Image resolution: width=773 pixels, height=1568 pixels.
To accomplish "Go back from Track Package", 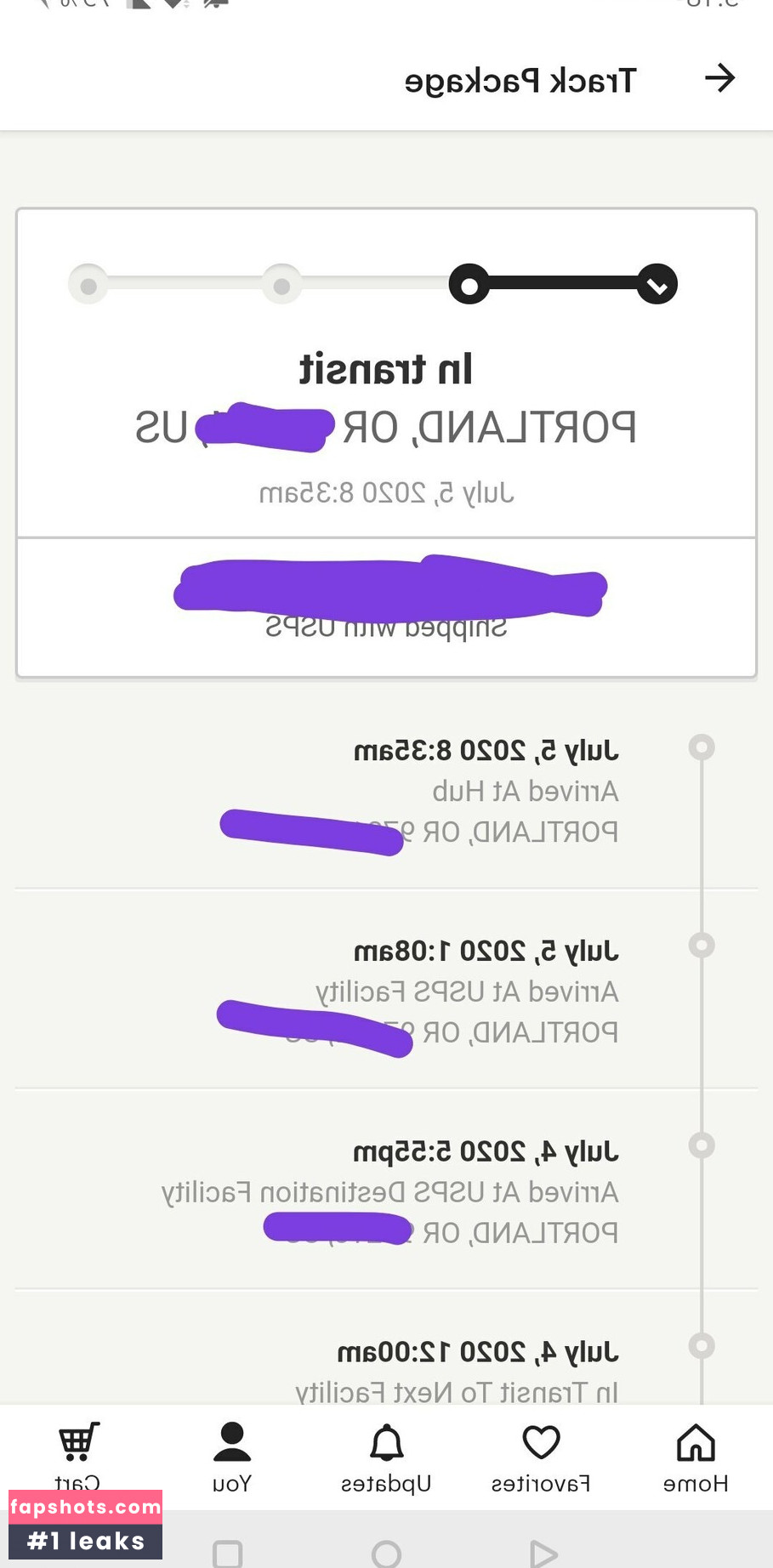I will click(719, 78).
